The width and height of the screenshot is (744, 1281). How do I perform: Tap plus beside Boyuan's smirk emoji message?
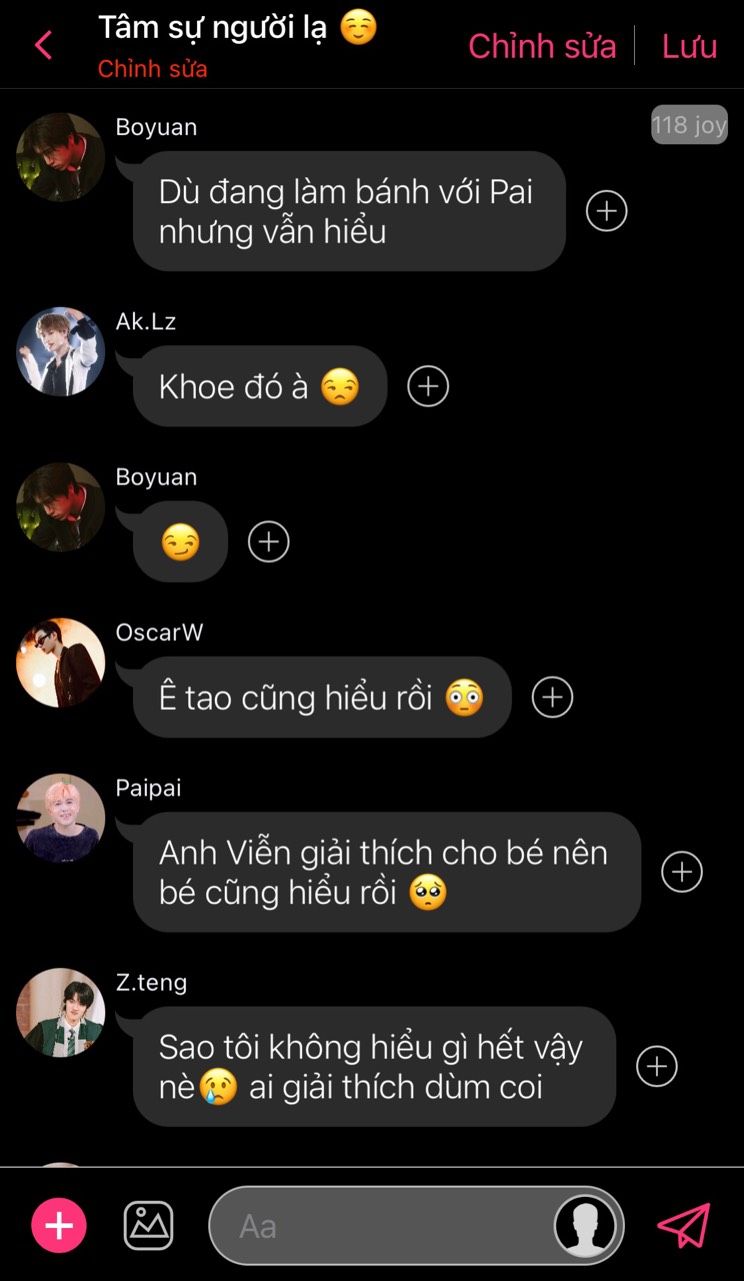pyautogui.click(x=268, y=542)
